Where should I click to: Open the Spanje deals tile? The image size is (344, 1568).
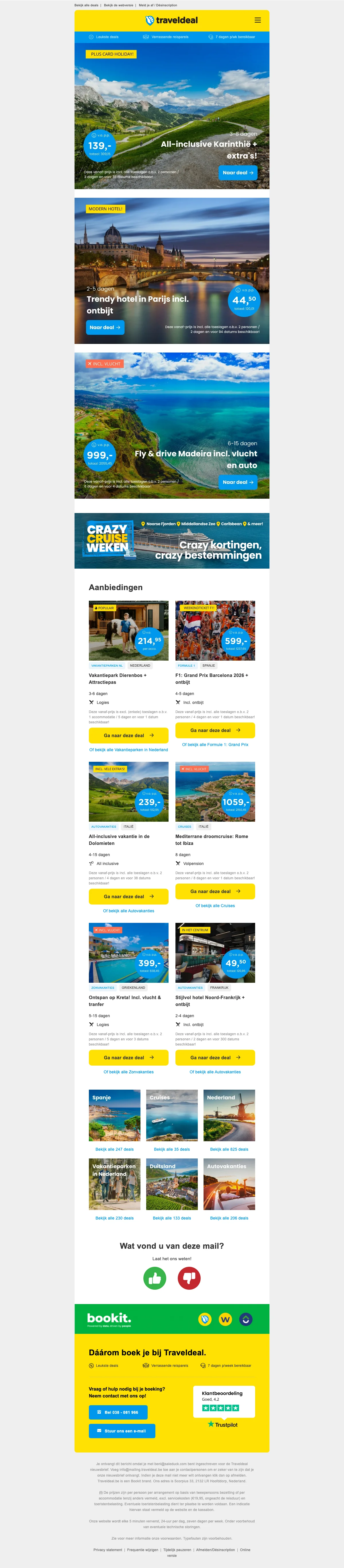pos(114,1115)
